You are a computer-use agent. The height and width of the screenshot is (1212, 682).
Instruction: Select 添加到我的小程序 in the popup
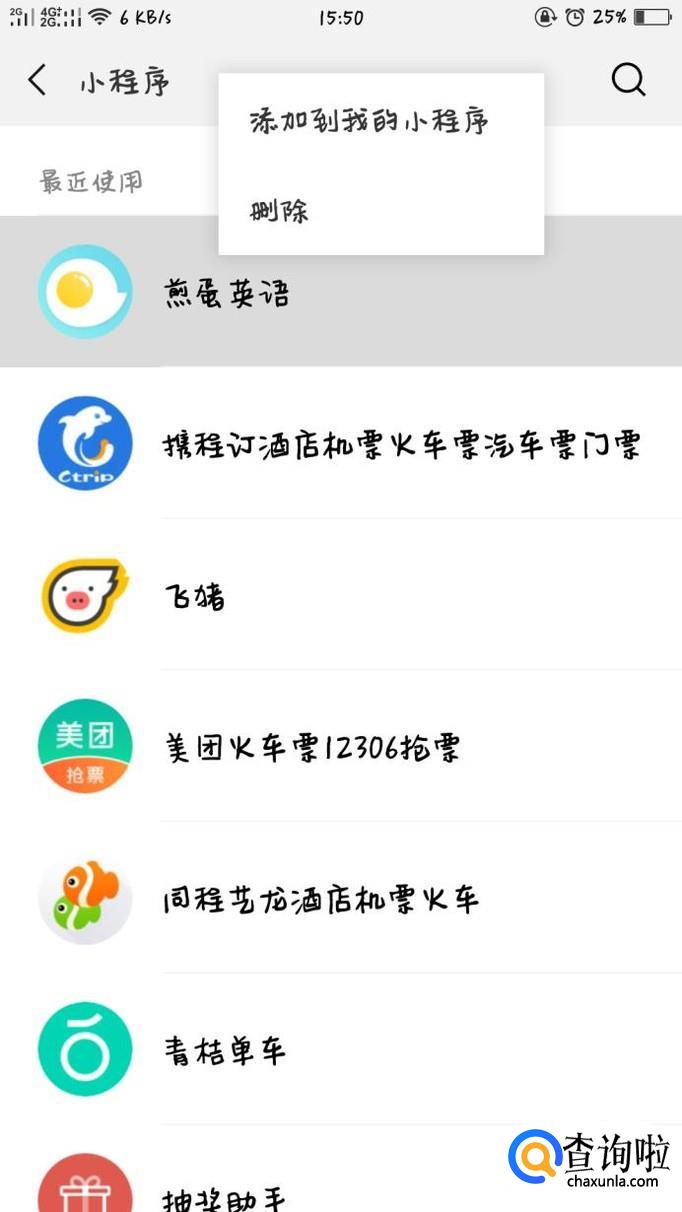coord(369,122)
